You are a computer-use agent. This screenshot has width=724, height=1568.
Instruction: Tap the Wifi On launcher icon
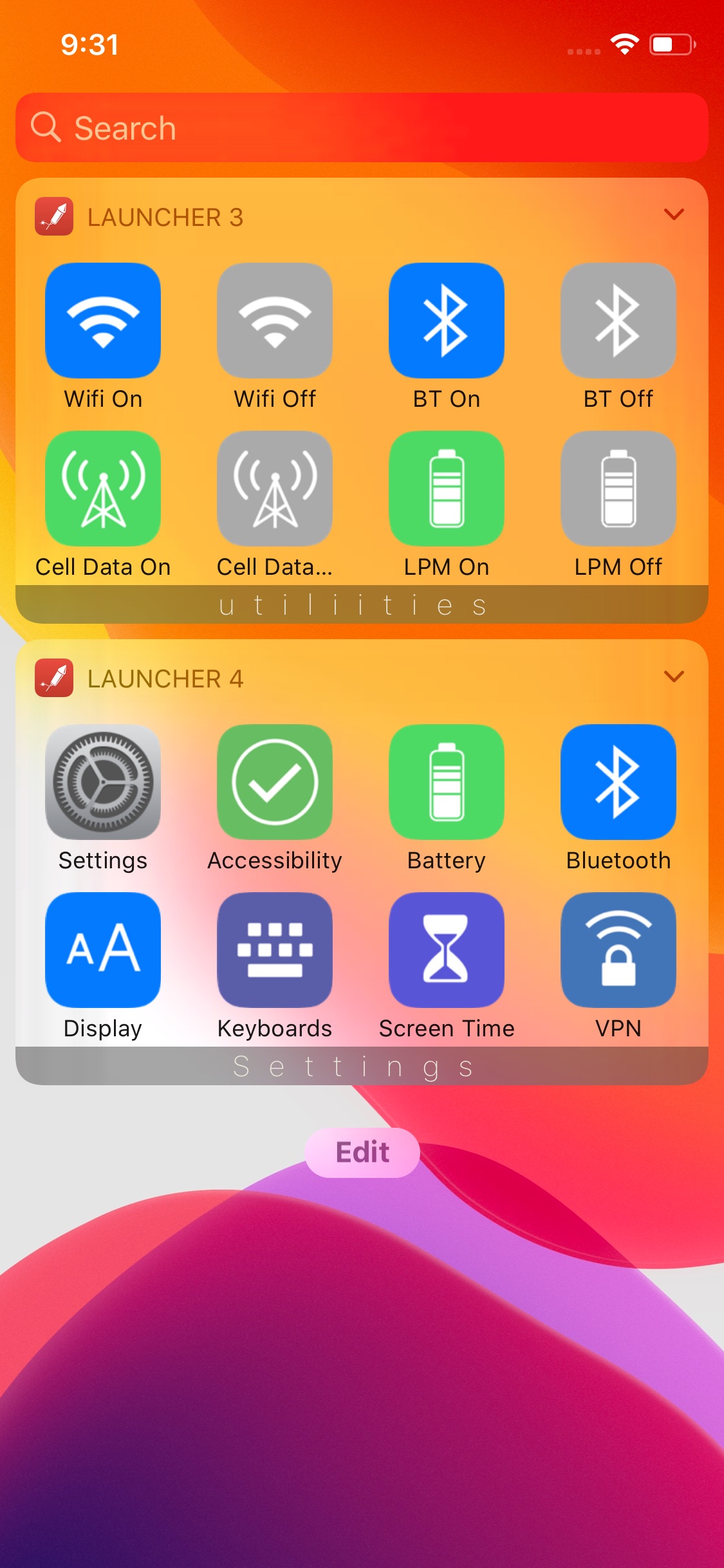(103, 321)
